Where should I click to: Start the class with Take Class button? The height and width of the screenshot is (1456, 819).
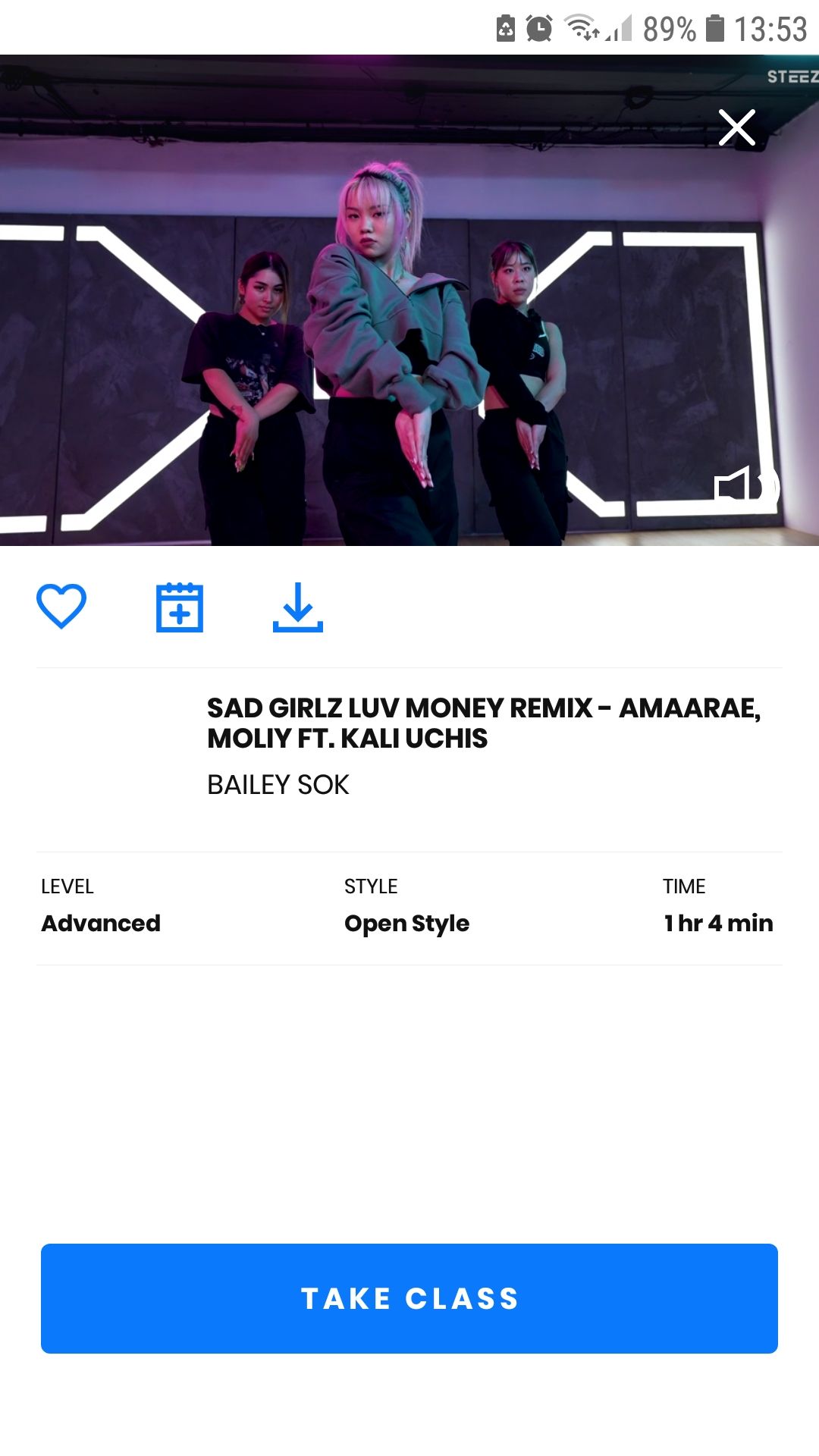[x=409, y=1298]
